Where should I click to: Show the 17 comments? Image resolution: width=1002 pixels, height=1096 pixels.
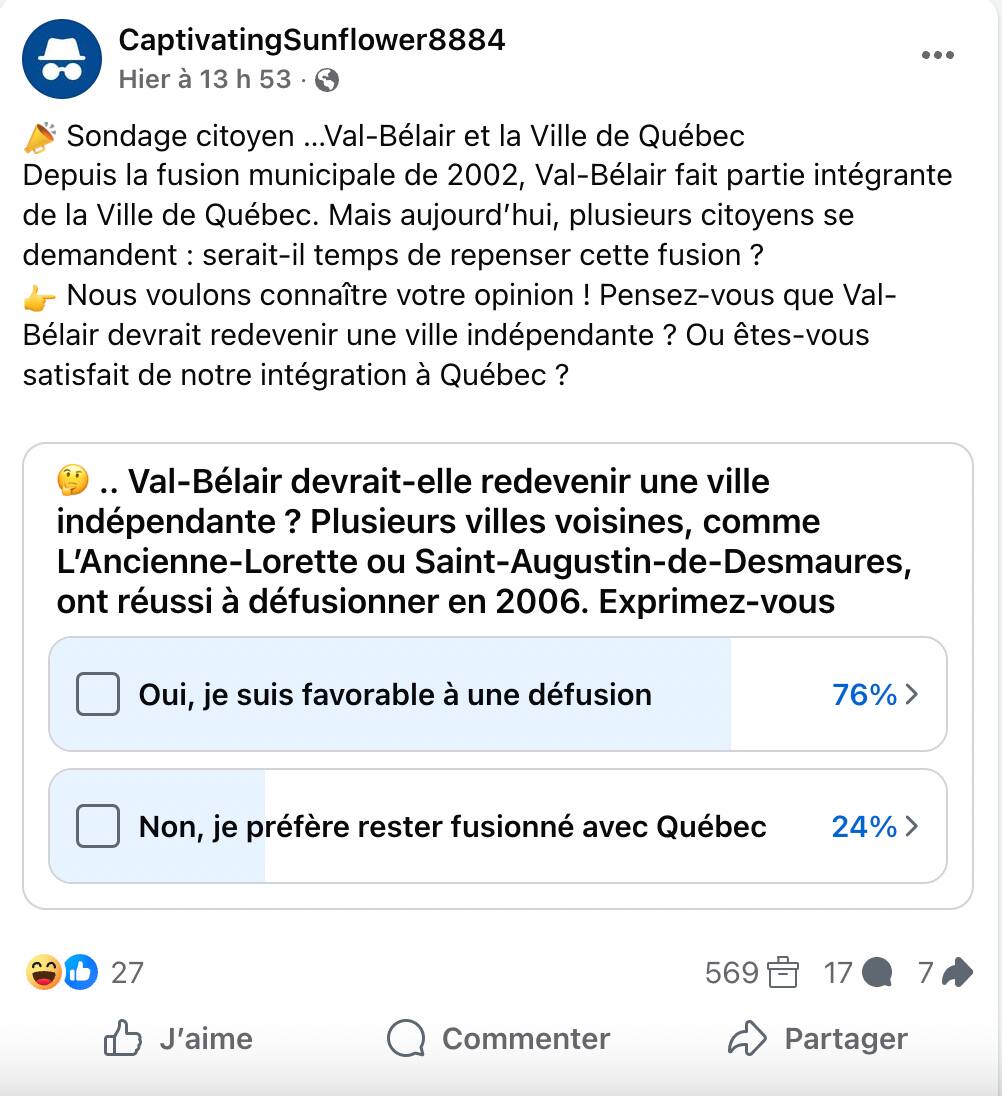point(857,972)
